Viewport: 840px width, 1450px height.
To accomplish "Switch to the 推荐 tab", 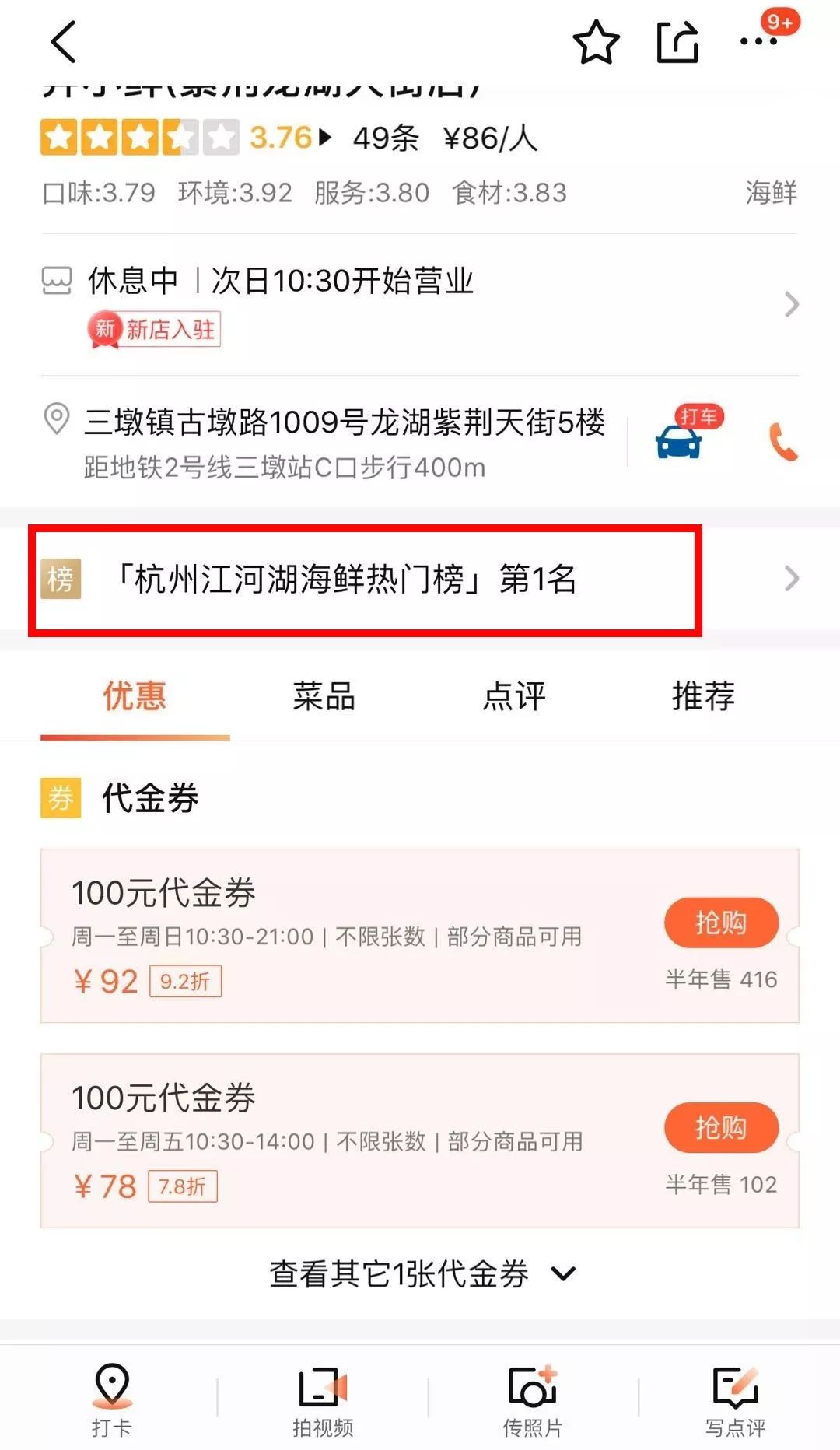I will 704,695.
